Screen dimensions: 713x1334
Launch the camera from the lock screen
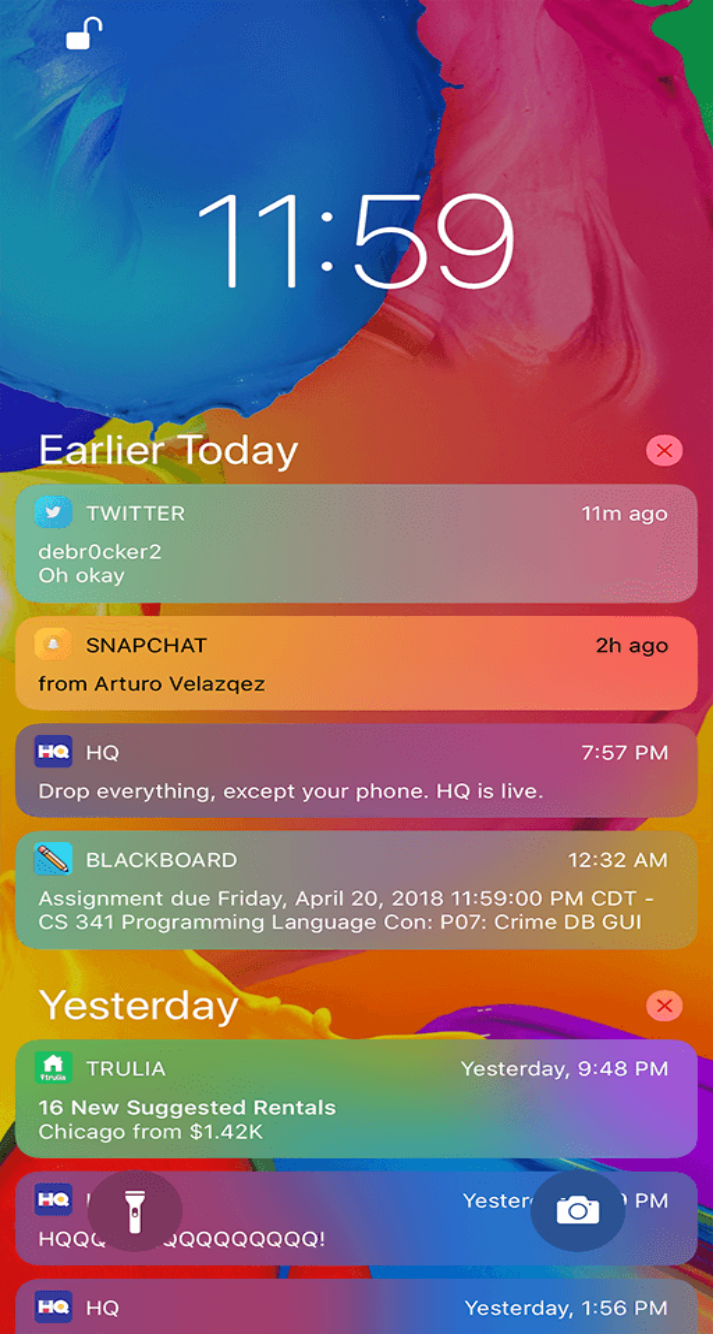coord(577,1211)
